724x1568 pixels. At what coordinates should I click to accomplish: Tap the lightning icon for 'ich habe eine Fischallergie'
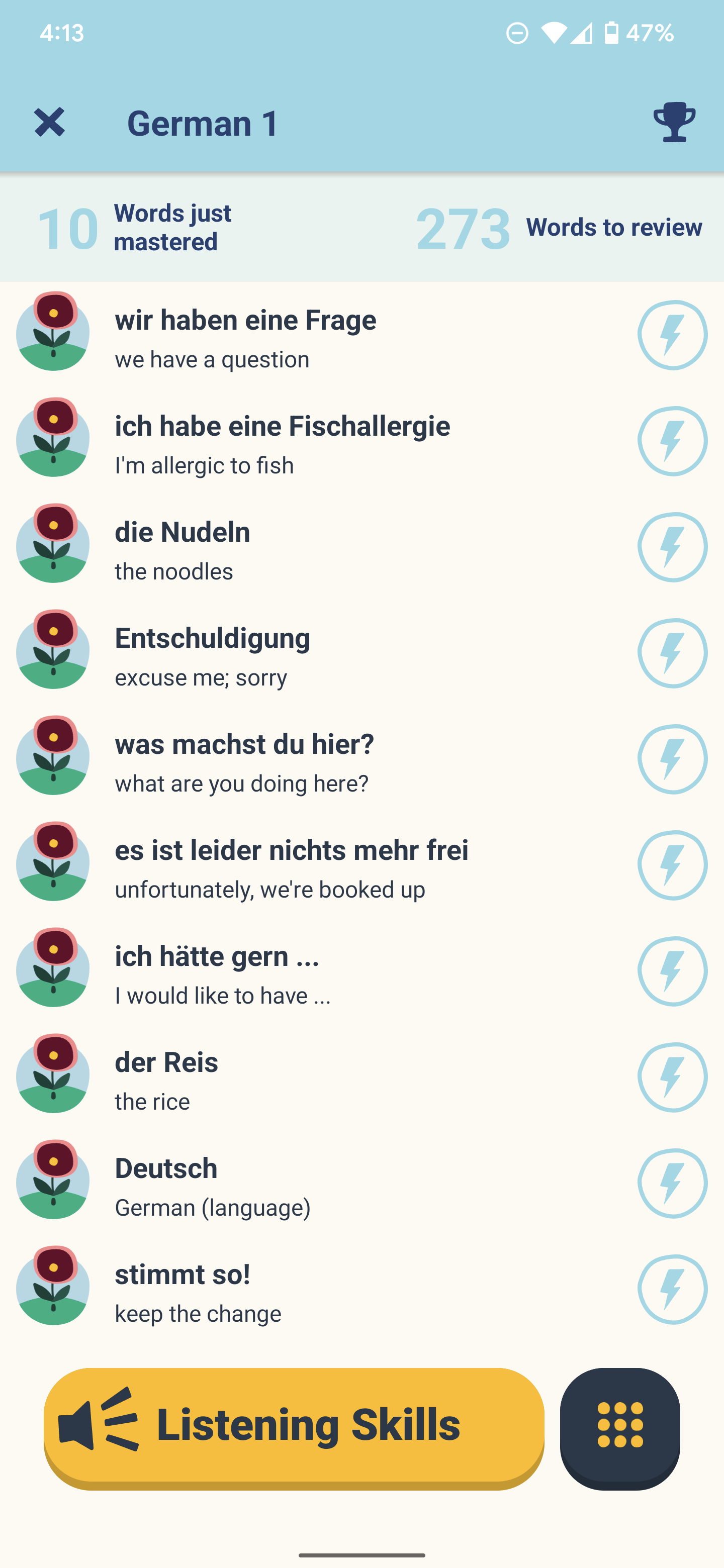pos(672,441)
